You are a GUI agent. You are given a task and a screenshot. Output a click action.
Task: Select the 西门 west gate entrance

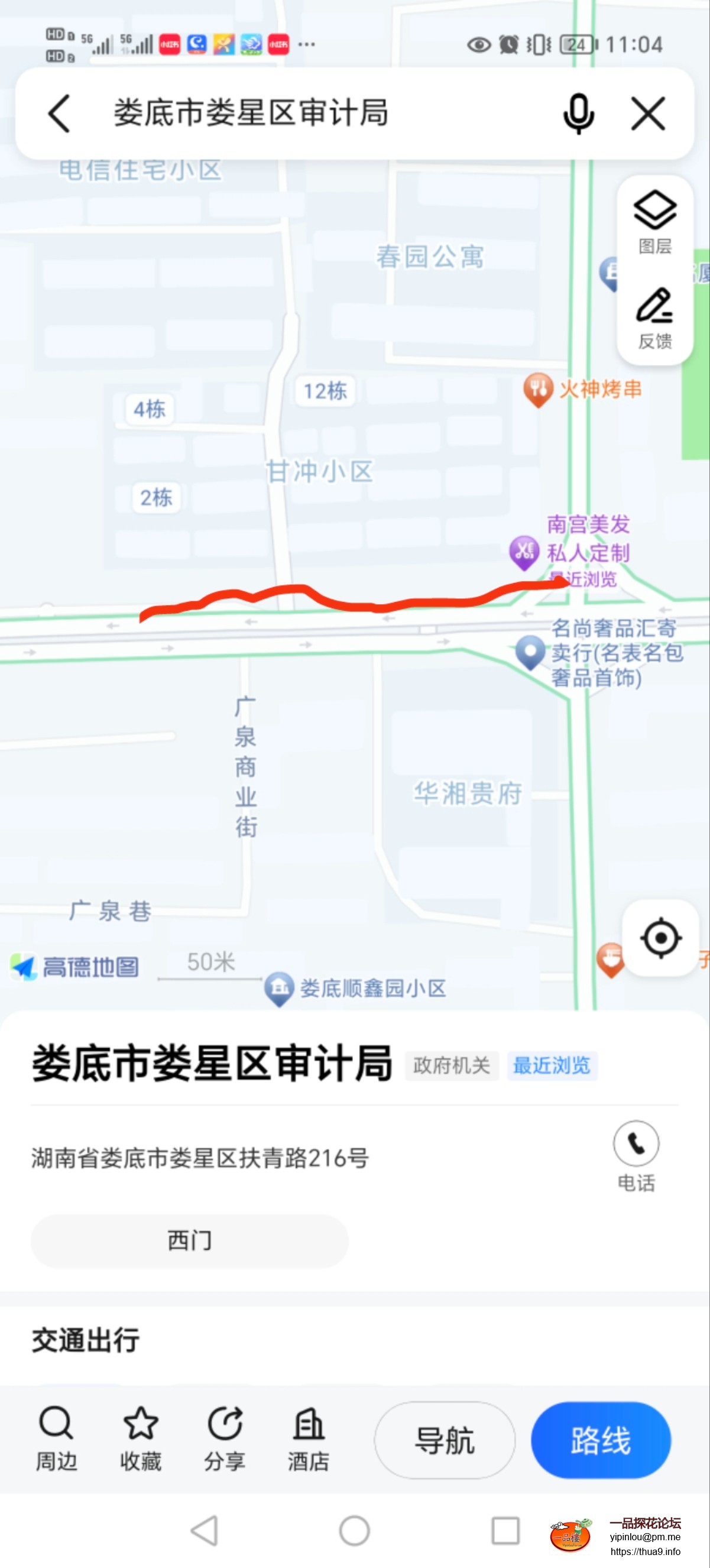[x=189, y=1240]
